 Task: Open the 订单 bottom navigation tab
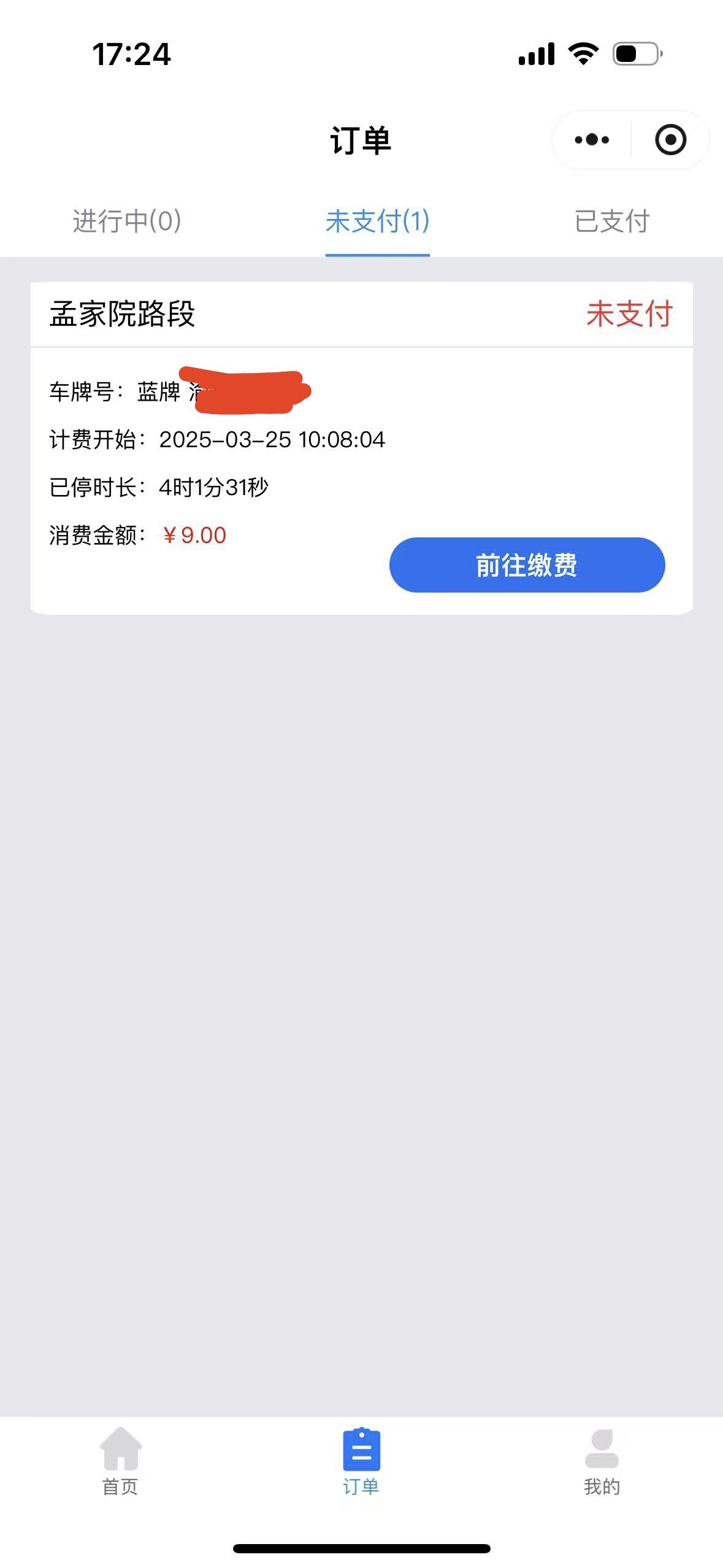361,1462
